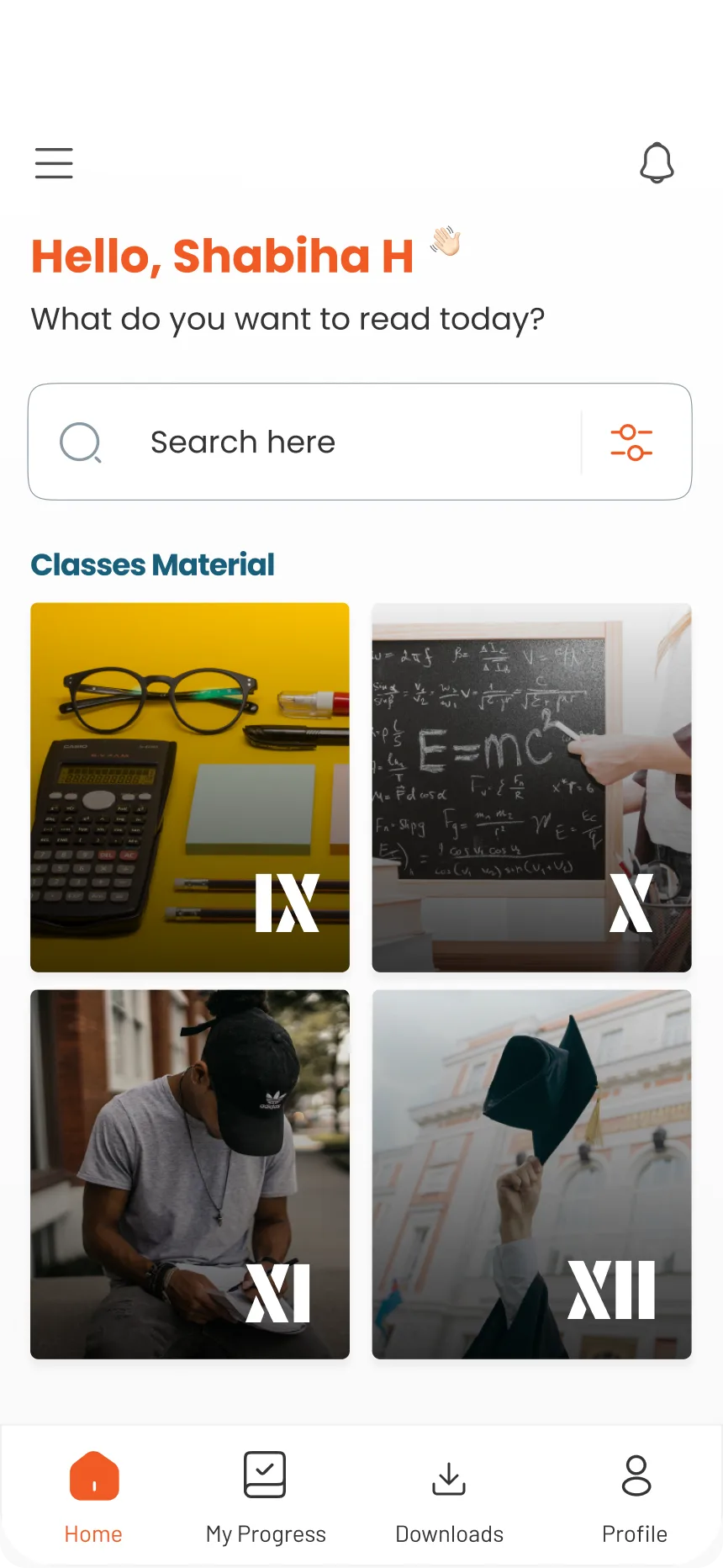This screenshot has width=723, height=1568.
Task: Open the class XII material card
Action: (x=531, y=1174)
